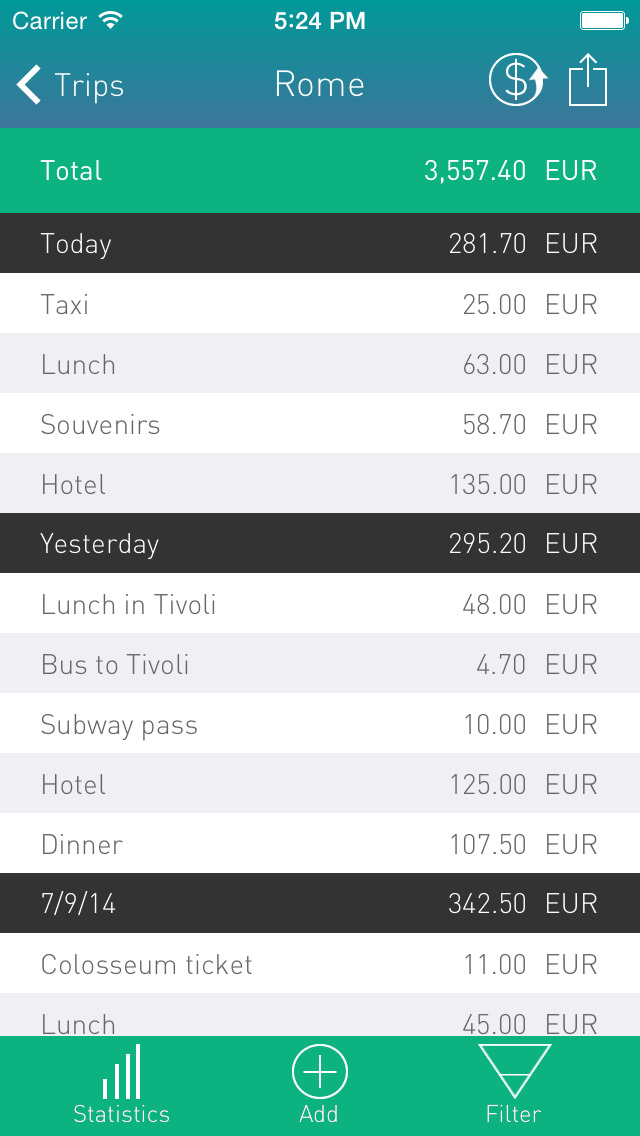Open the Dinner expense

(x=320, y=844)
